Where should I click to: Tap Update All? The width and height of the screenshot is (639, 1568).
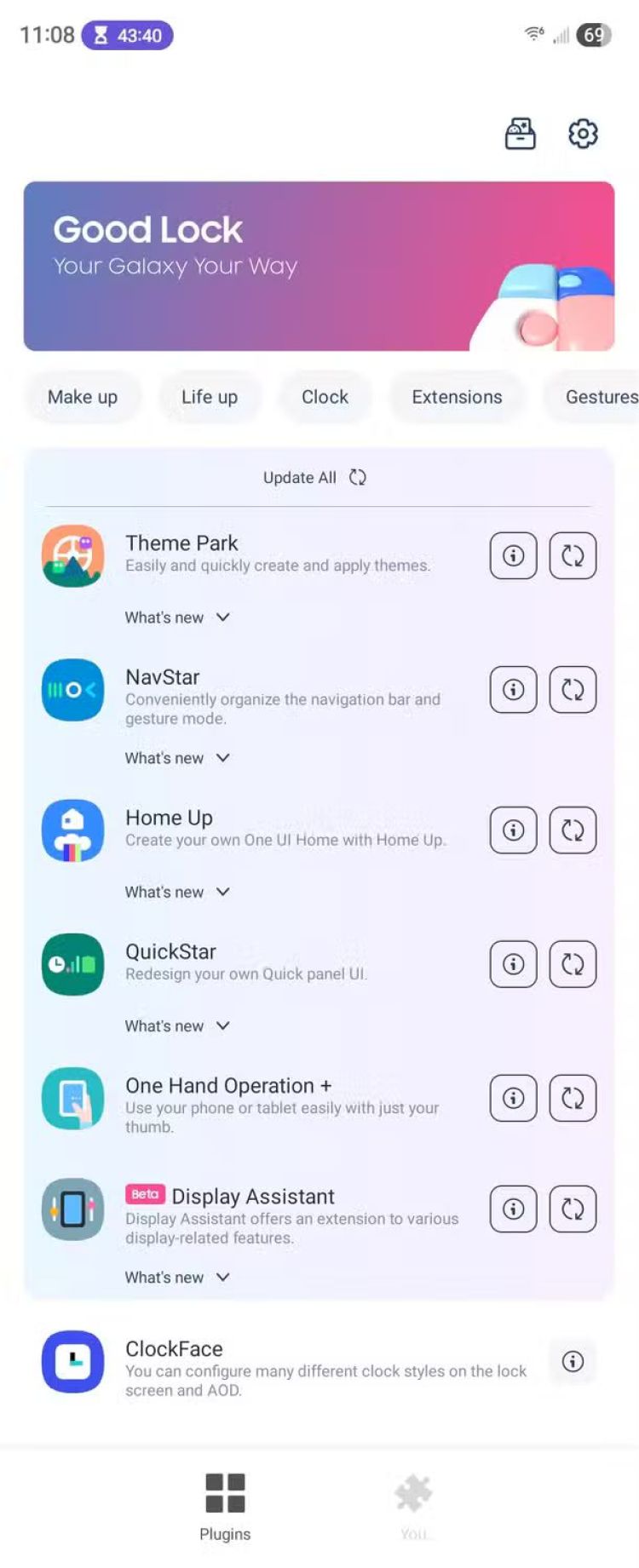point(314,478)
